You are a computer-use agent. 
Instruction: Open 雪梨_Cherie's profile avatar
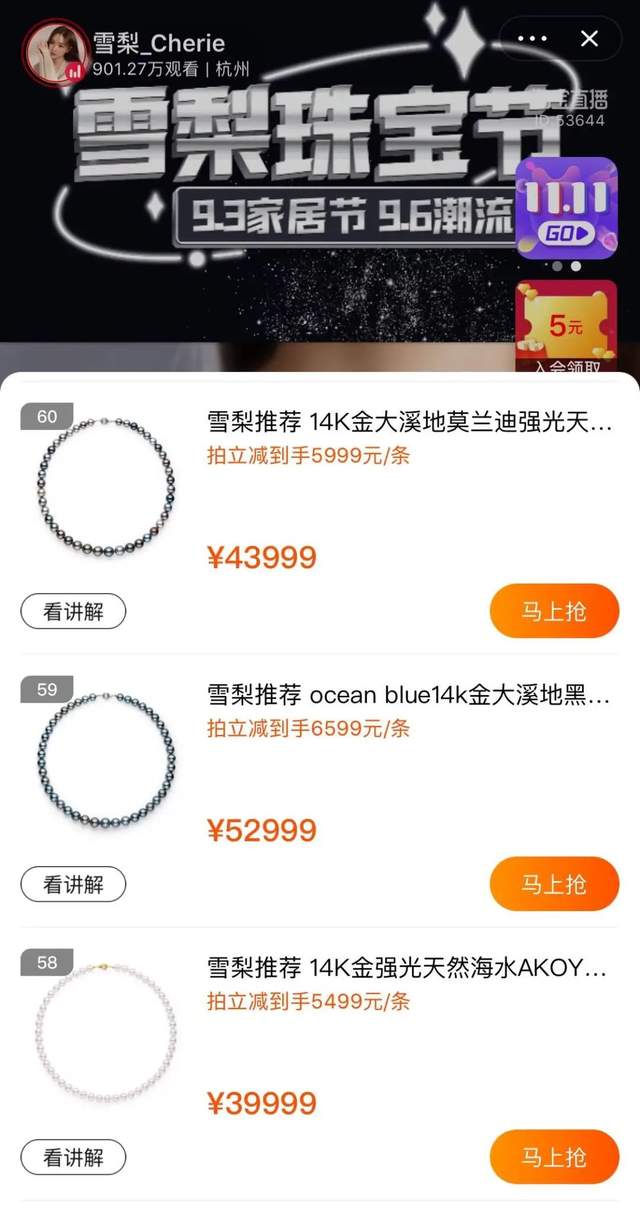(x=53, y=50)
